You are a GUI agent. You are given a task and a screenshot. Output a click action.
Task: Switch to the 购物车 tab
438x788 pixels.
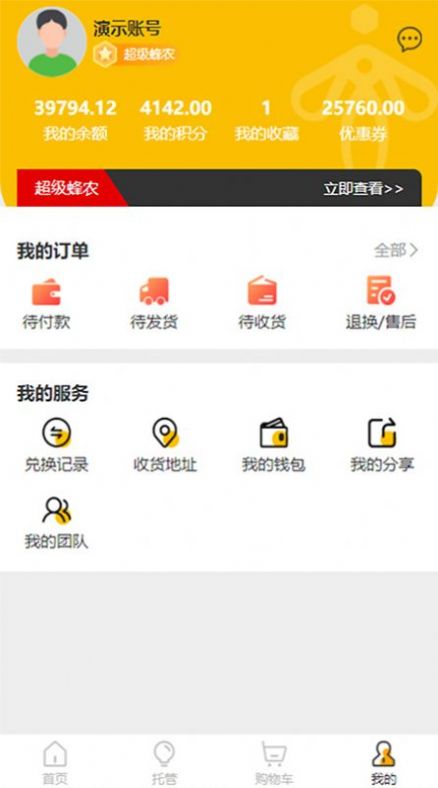point(274,763)
